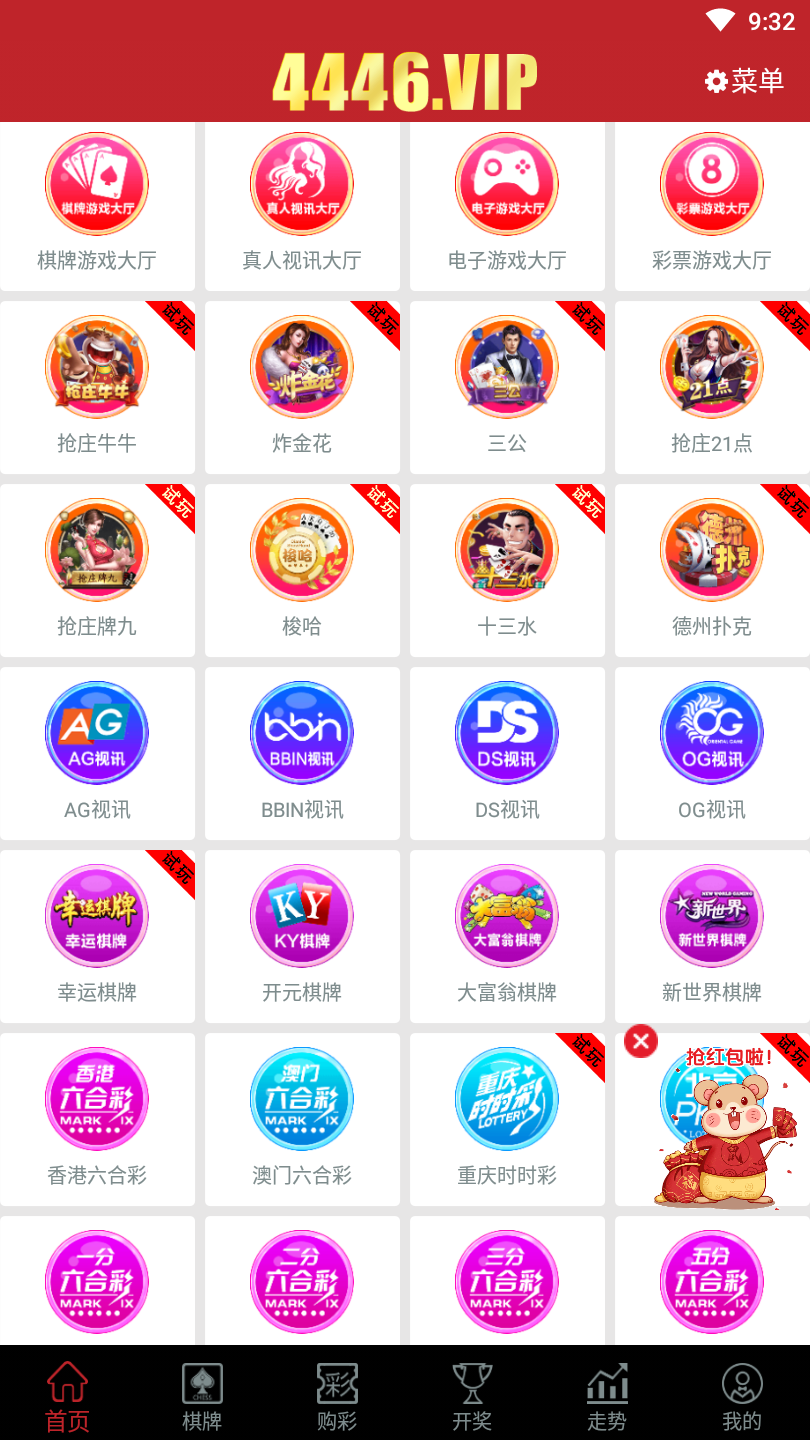This screenshot has width=810, height=1440.
Task: Switch to the 棋牌 tab
Action: tap(202, 1397)
